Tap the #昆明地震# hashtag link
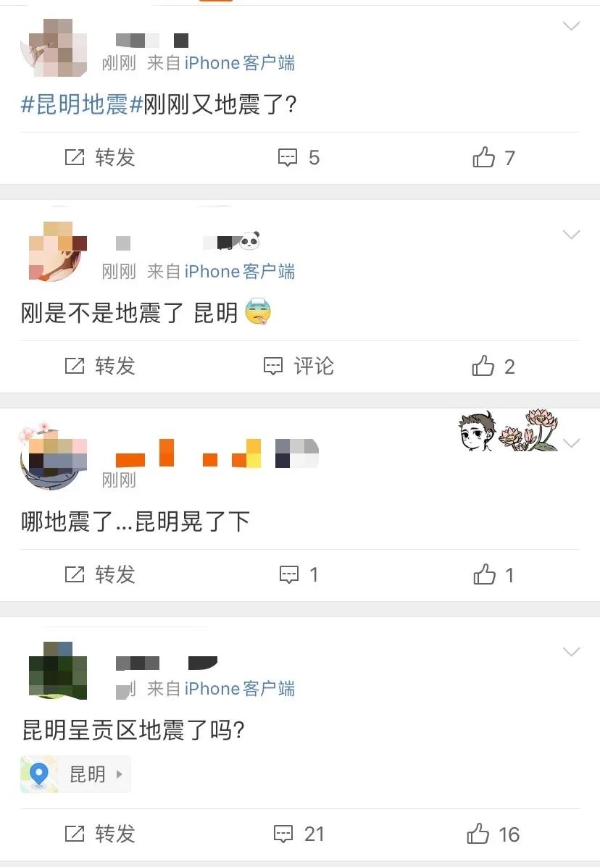Image resolution: width=600 pixels, height=867 pixels. click(x=75, y=105)
